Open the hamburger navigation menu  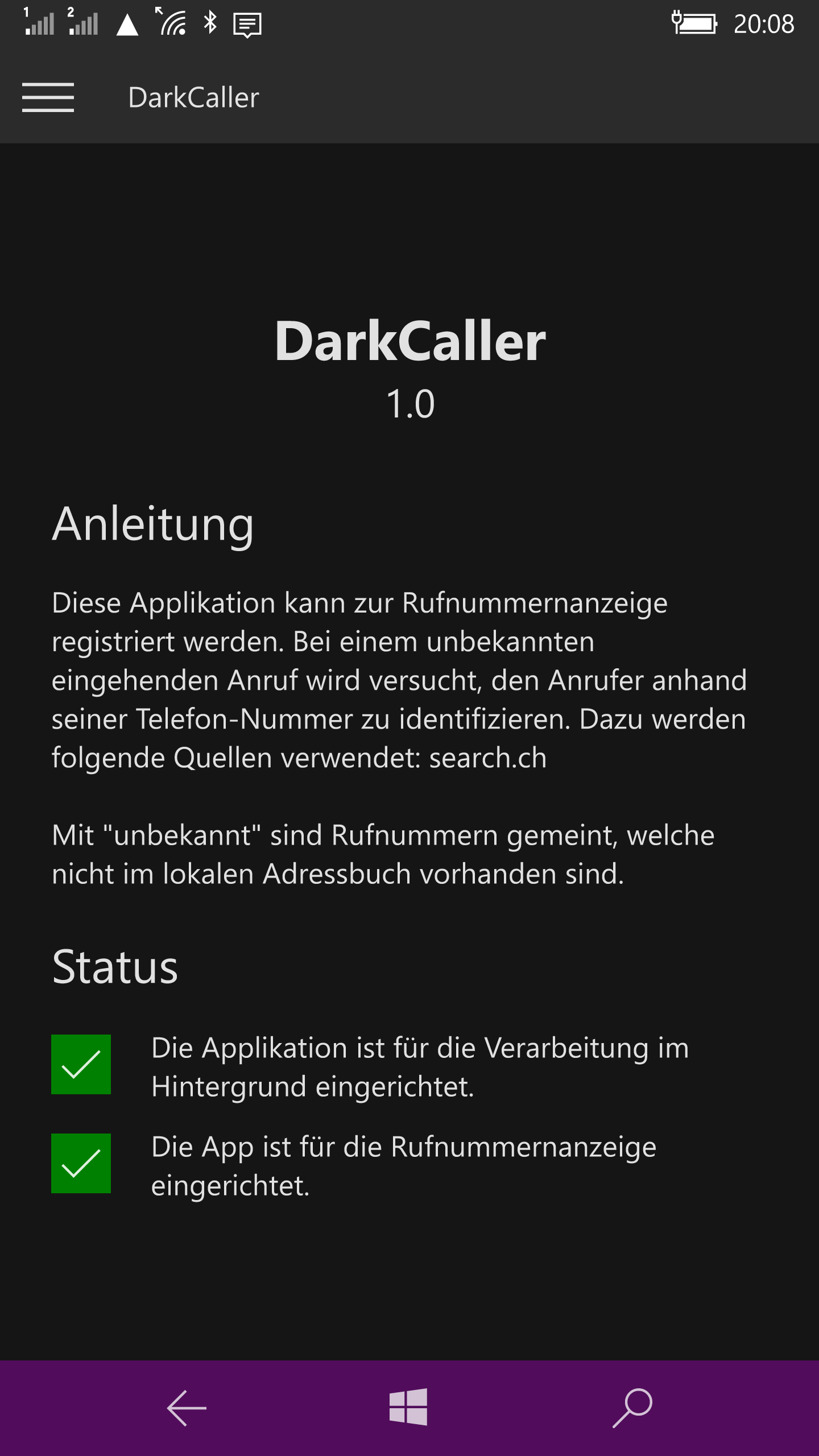pos(48,97)
